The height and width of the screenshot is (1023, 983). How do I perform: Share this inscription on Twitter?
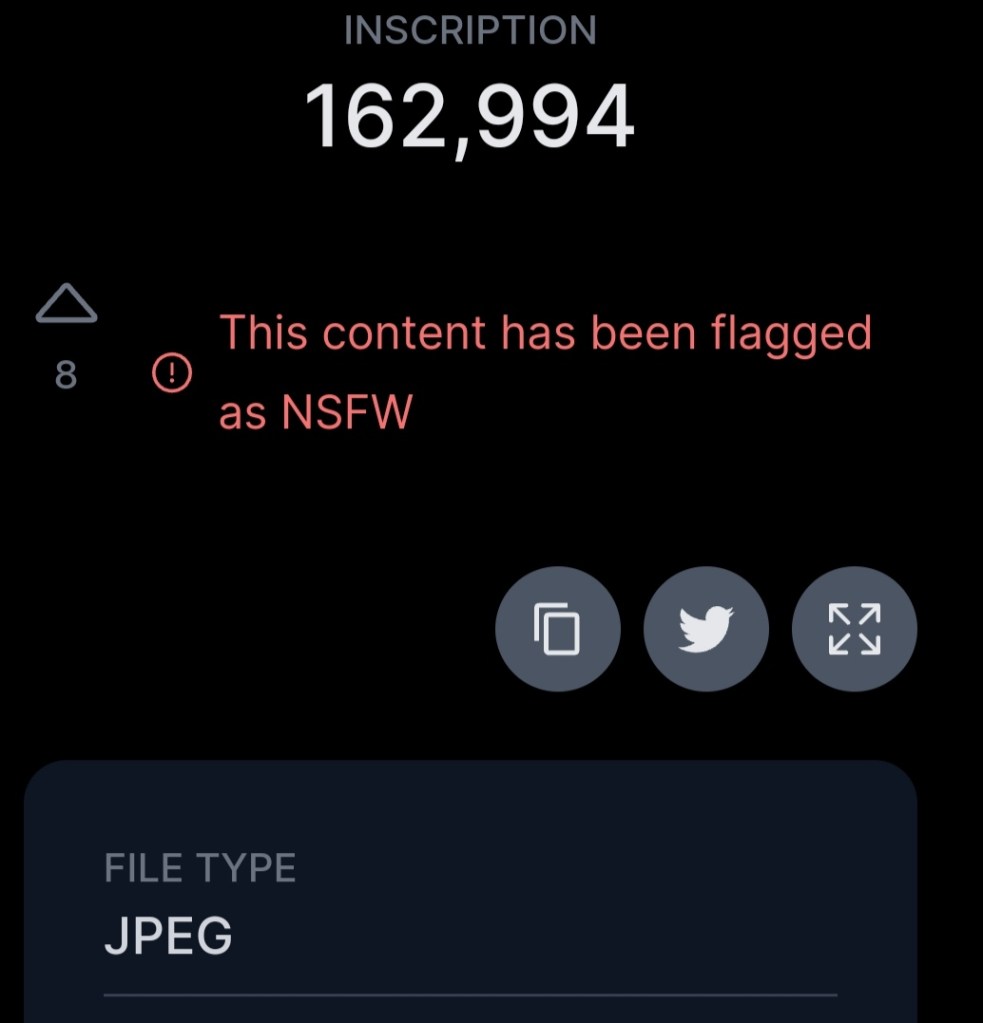point(706,629)
